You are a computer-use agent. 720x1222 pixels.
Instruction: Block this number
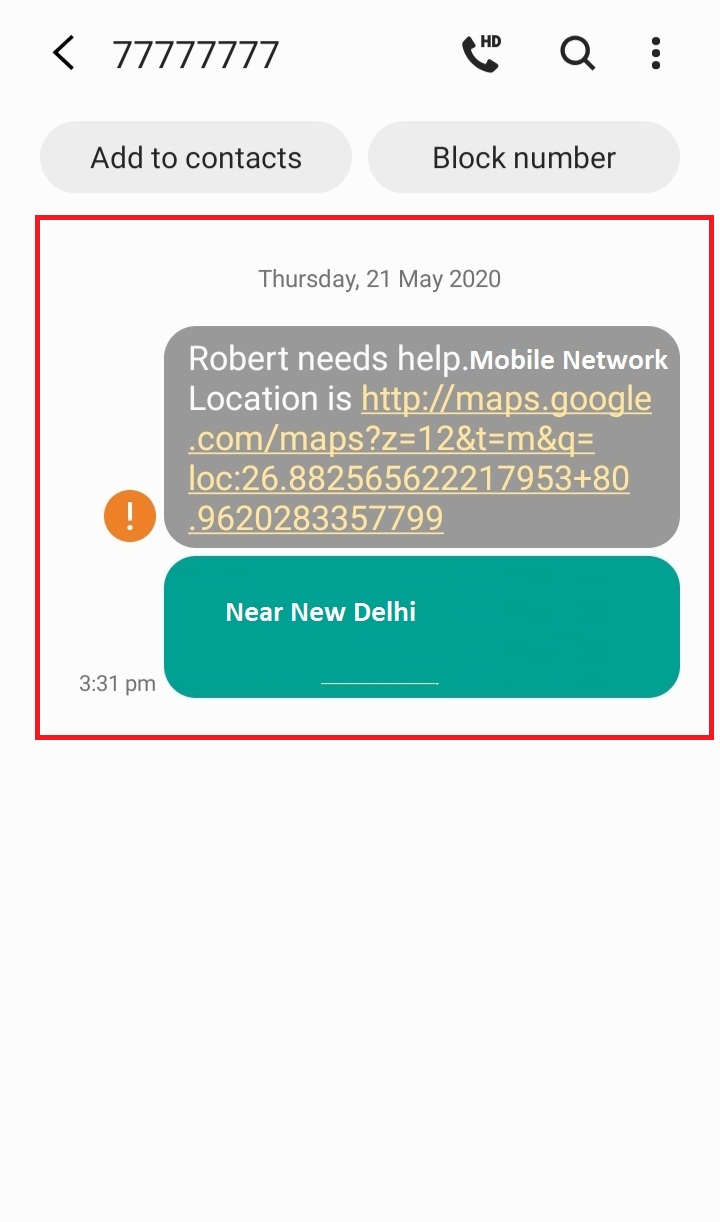[524, 158]
